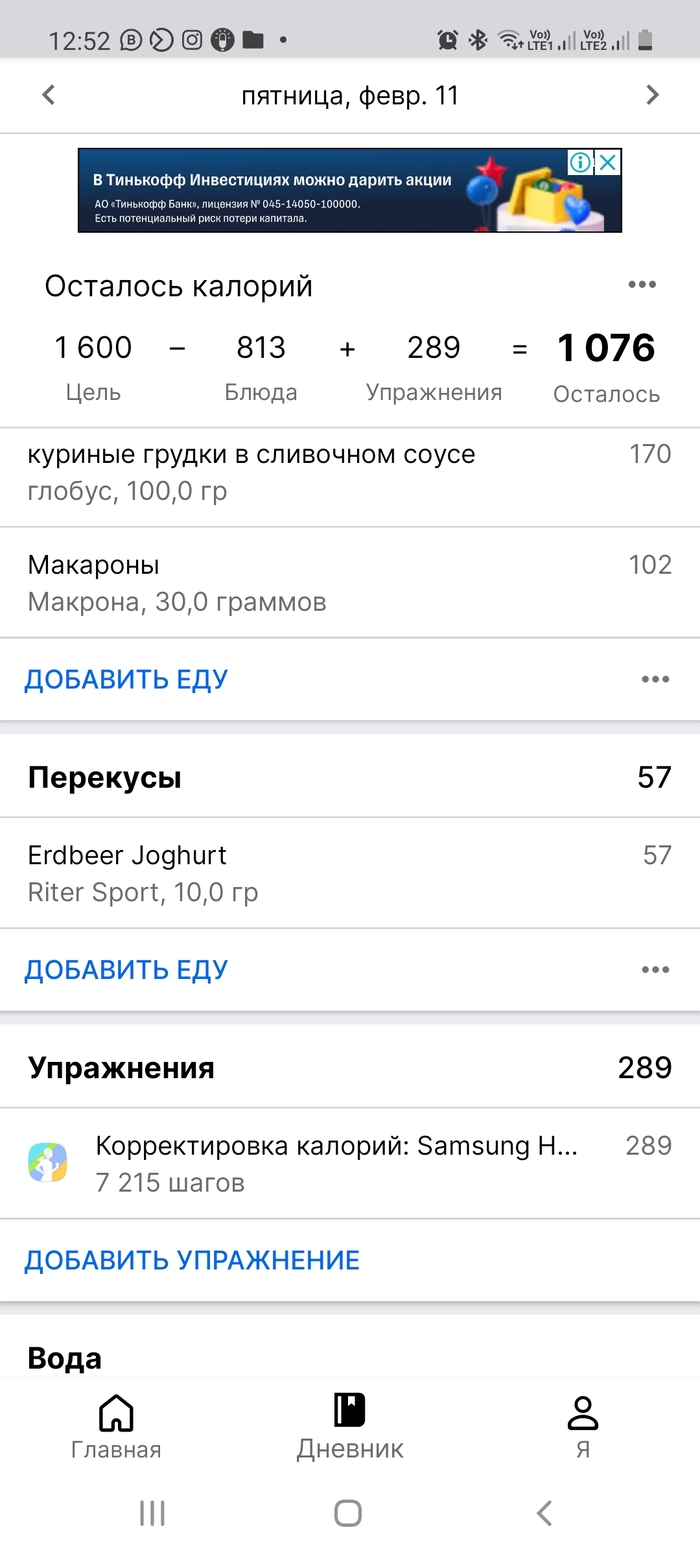Add food to the Перекусы section
Viewport: 700px width, 1556px height.
126,970
